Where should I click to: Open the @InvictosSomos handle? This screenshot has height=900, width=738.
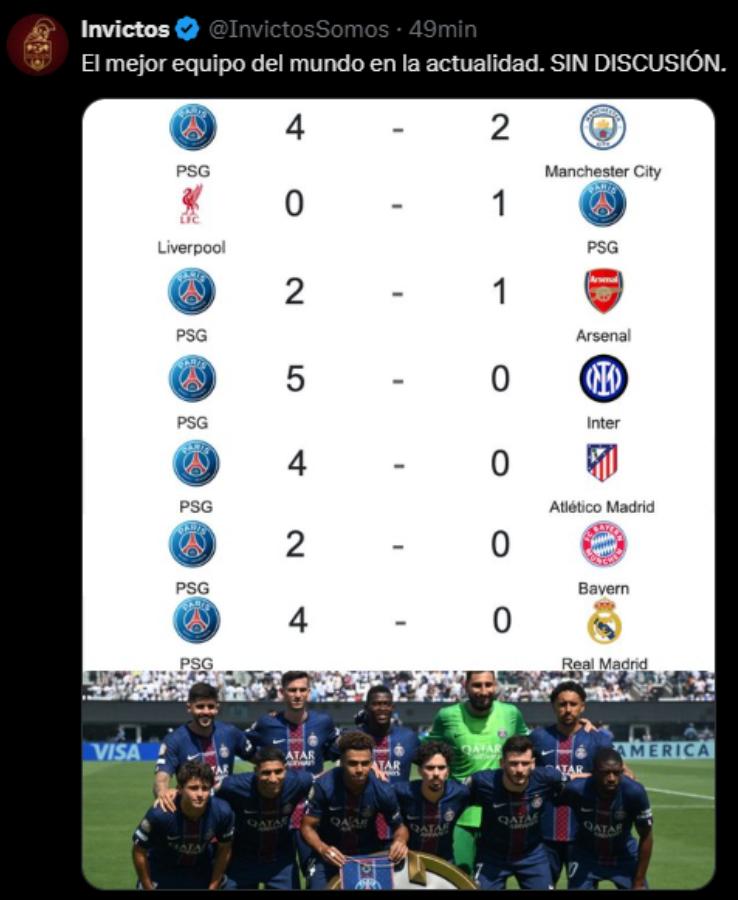tap(298, 30)
